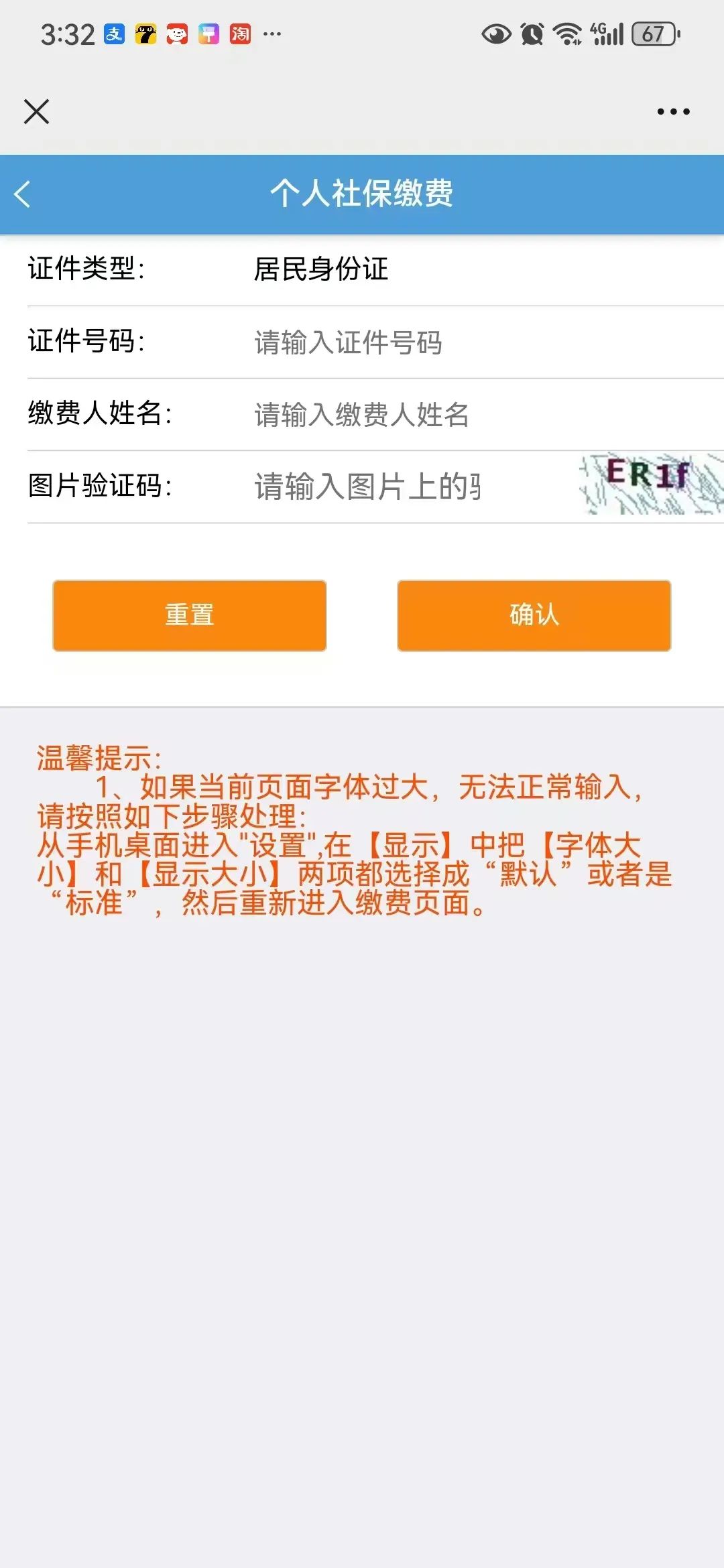
Task: Open the three-dot more options menu
Action: click(x=673, y=111)
